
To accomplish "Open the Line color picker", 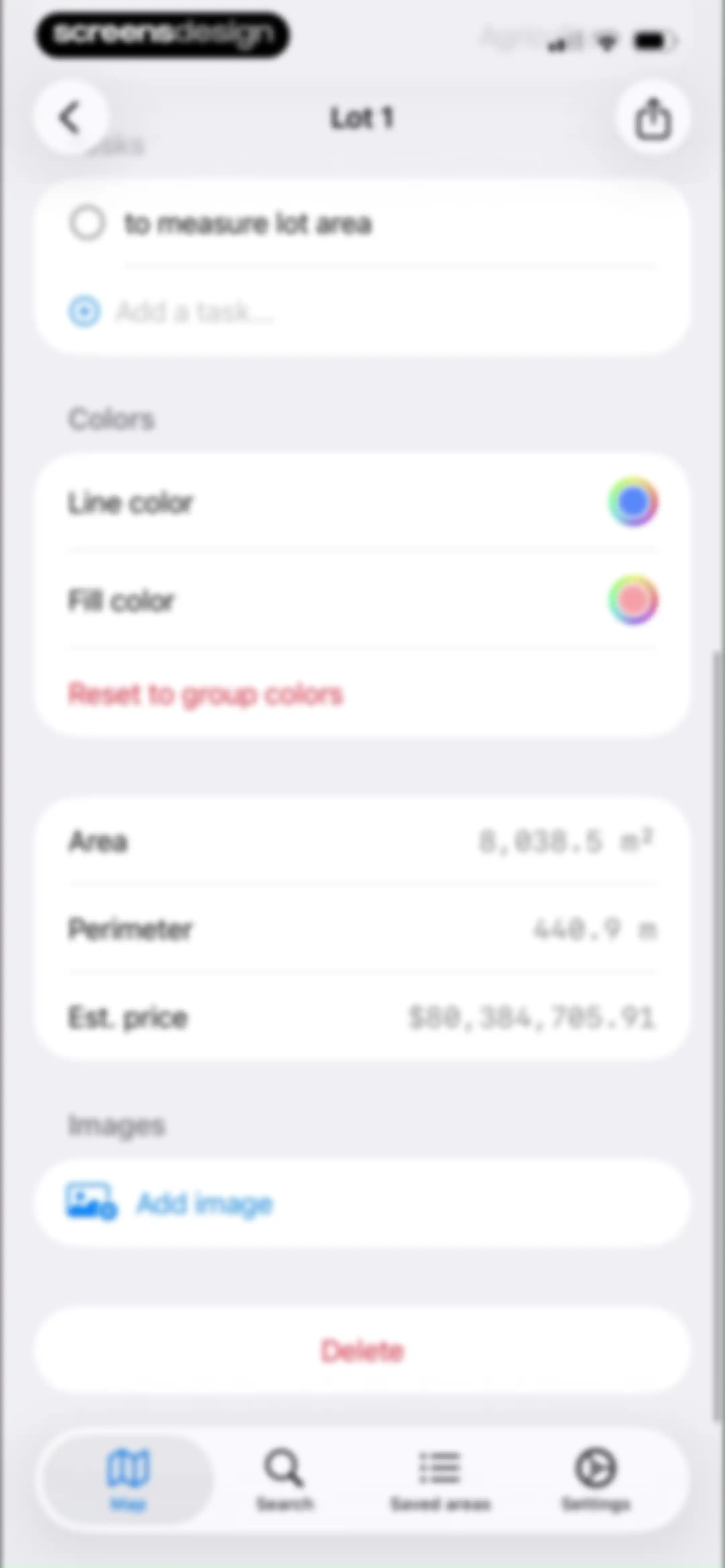I will tap(633, 502).
